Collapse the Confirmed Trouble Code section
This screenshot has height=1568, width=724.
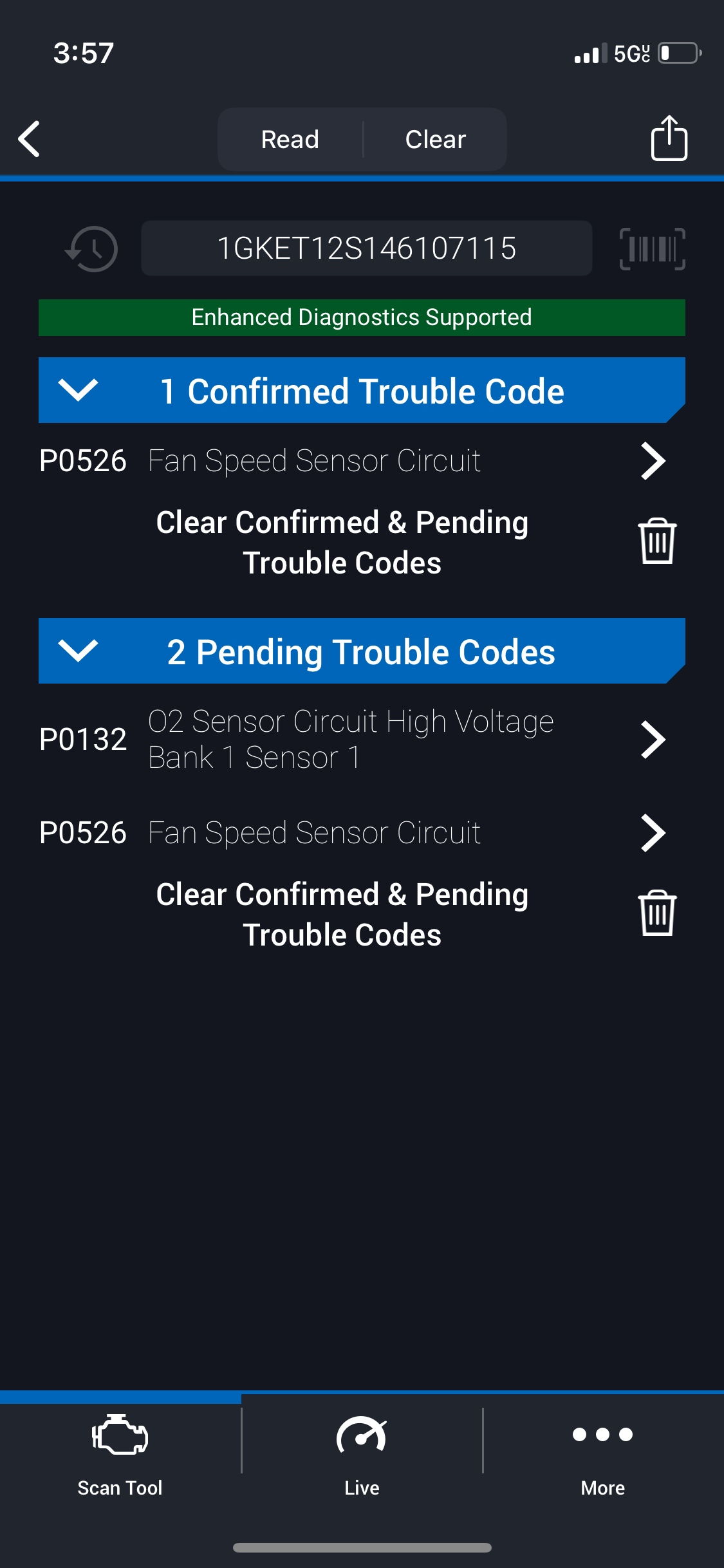click(x=362, y=390)
